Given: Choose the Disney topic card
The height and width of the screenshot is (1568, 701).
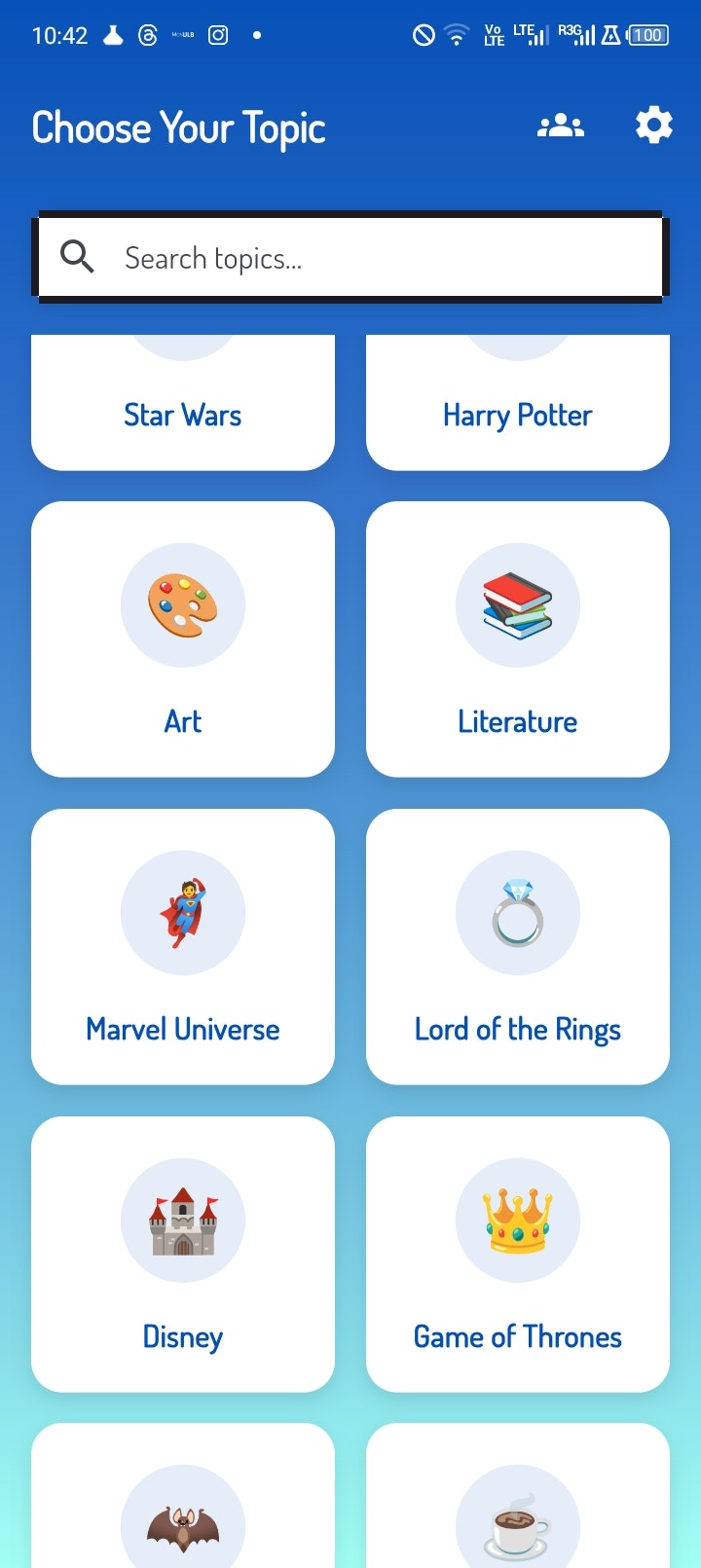Looking at the screenshot, I should click(183, 1255).
